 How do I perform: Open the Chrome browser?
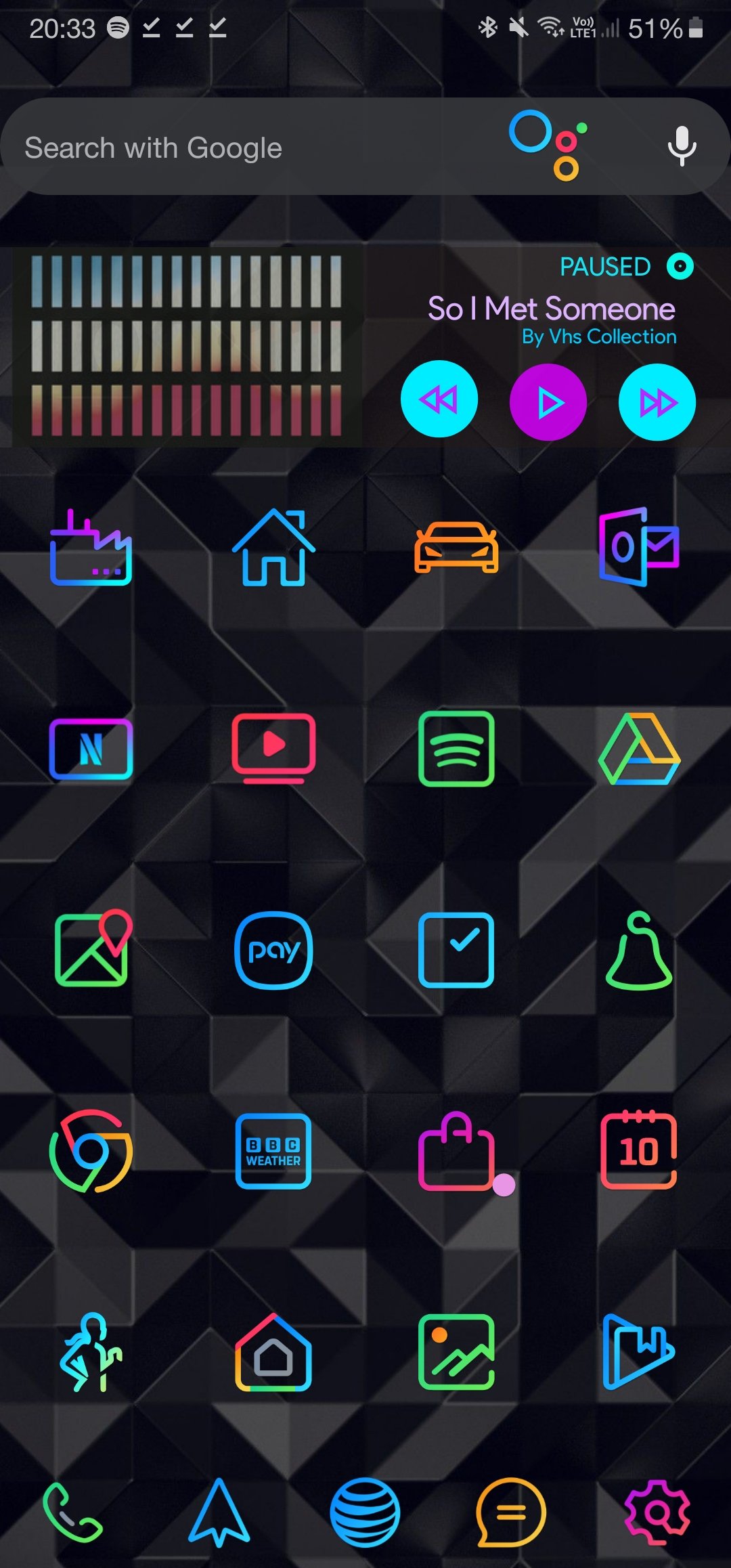[x=91, y=1151]
